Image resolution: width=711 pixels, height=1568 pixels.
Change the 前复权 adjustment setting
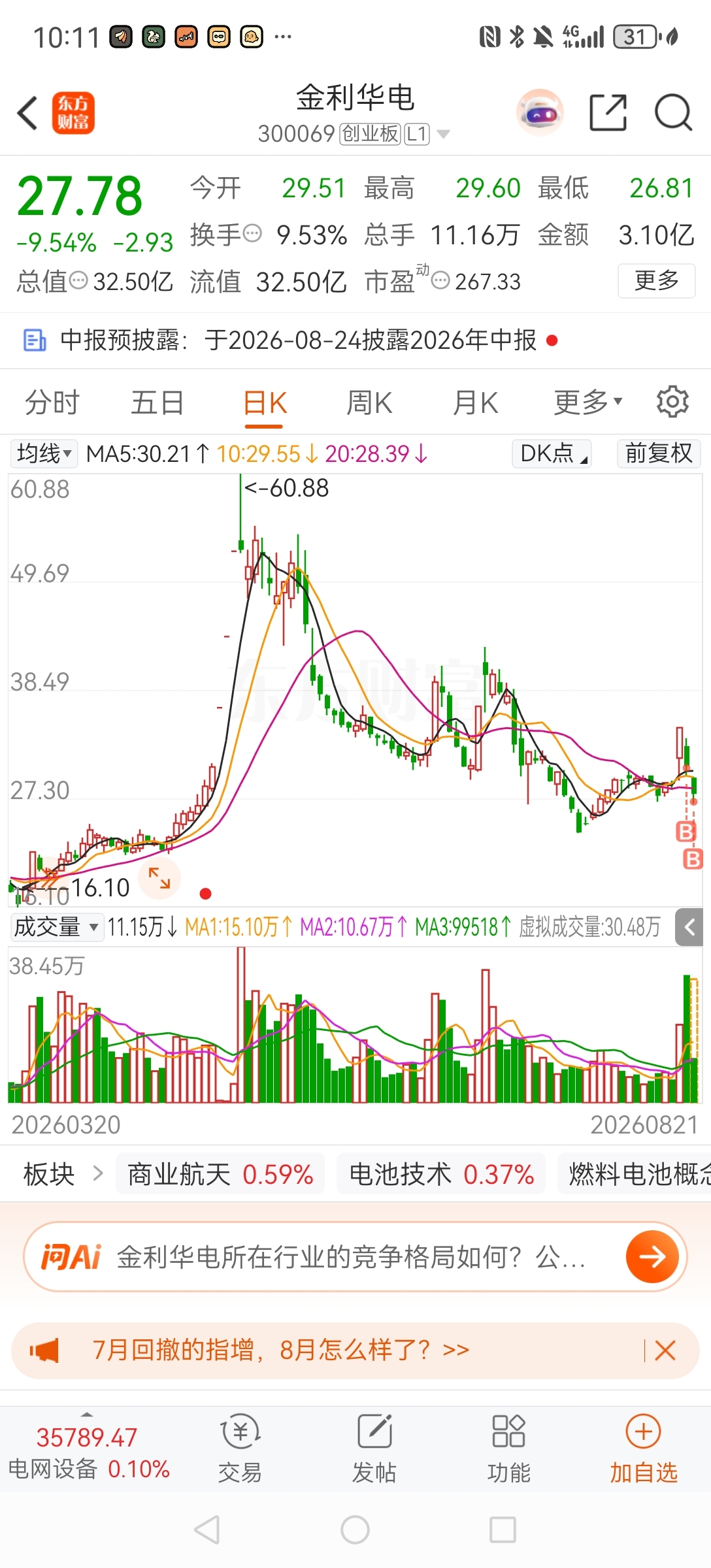659,453
